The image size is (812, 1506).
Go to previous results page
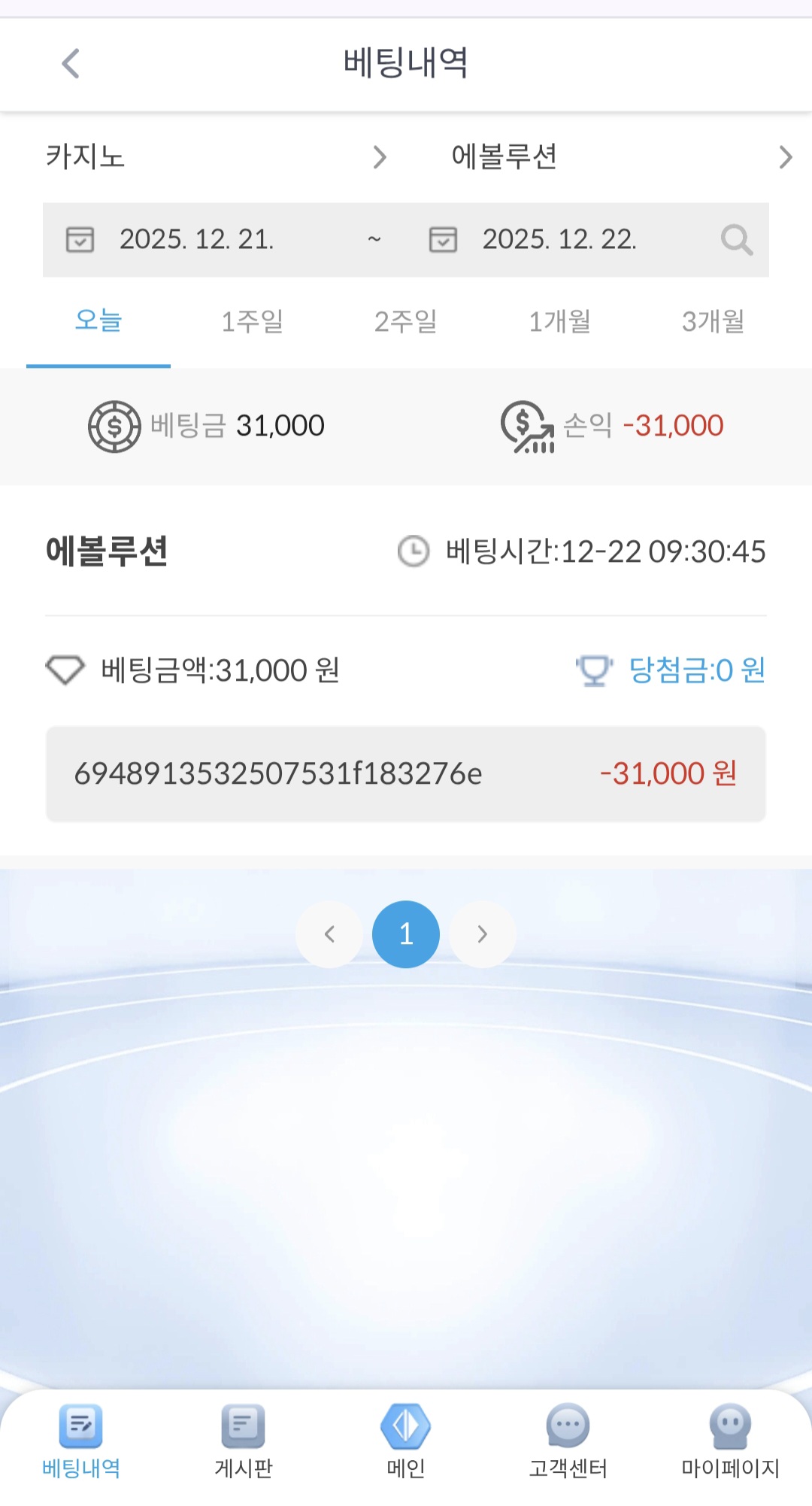pyautogui.click(x=329, y=934)
